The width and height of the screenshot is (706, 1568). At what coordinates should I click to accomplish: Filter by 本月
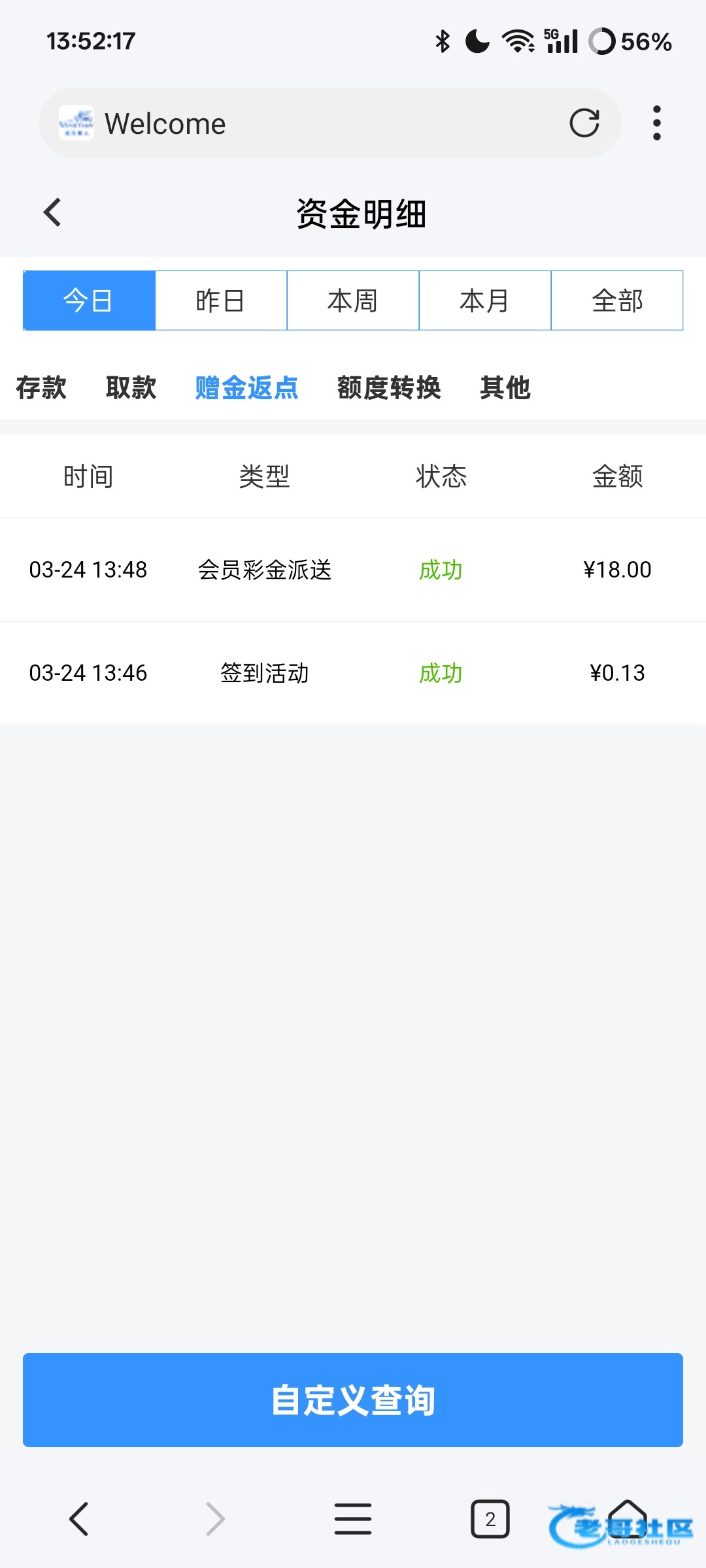click(x=485, y=301)
